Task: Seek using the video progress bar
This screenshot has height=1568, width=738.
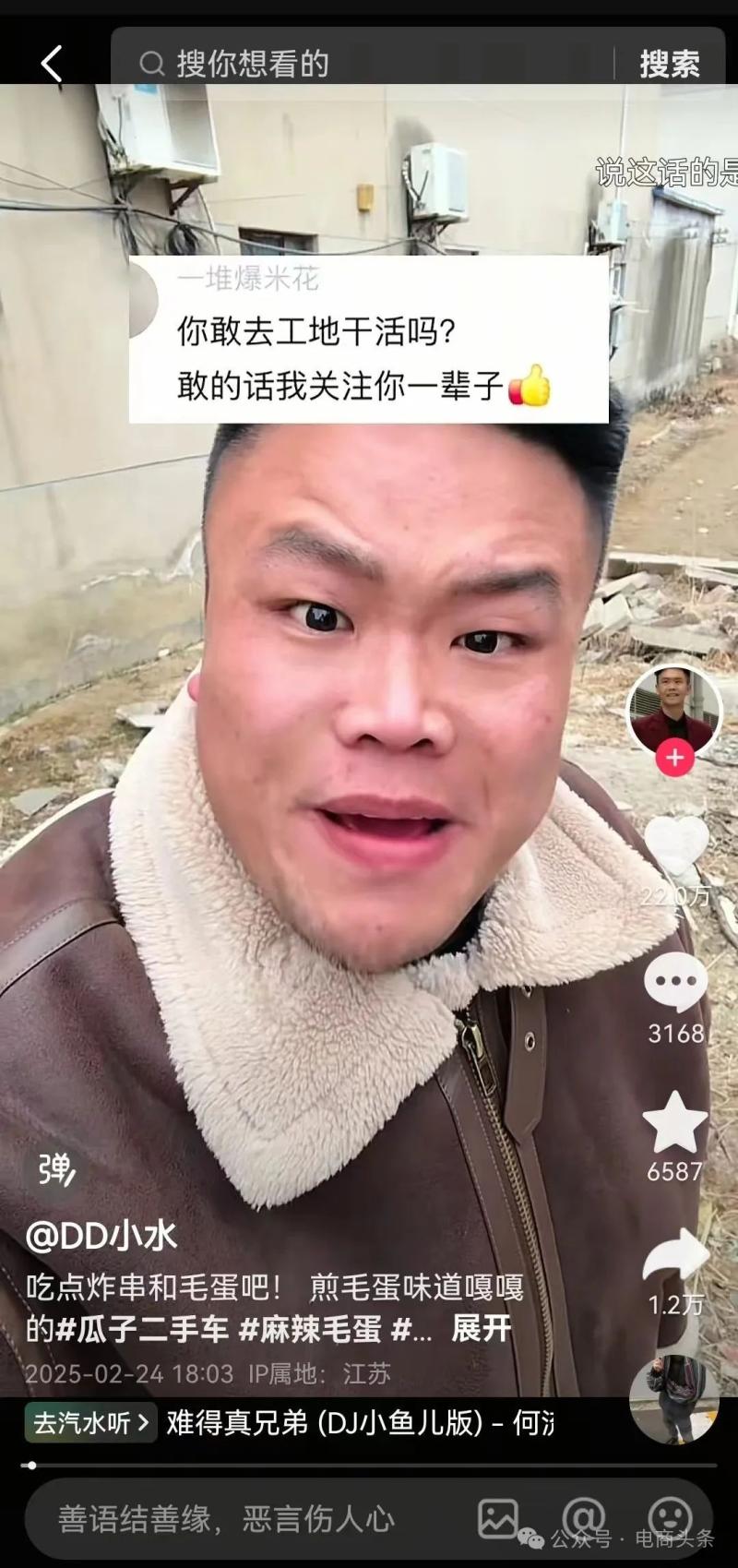Action: tap(369, 1465)
